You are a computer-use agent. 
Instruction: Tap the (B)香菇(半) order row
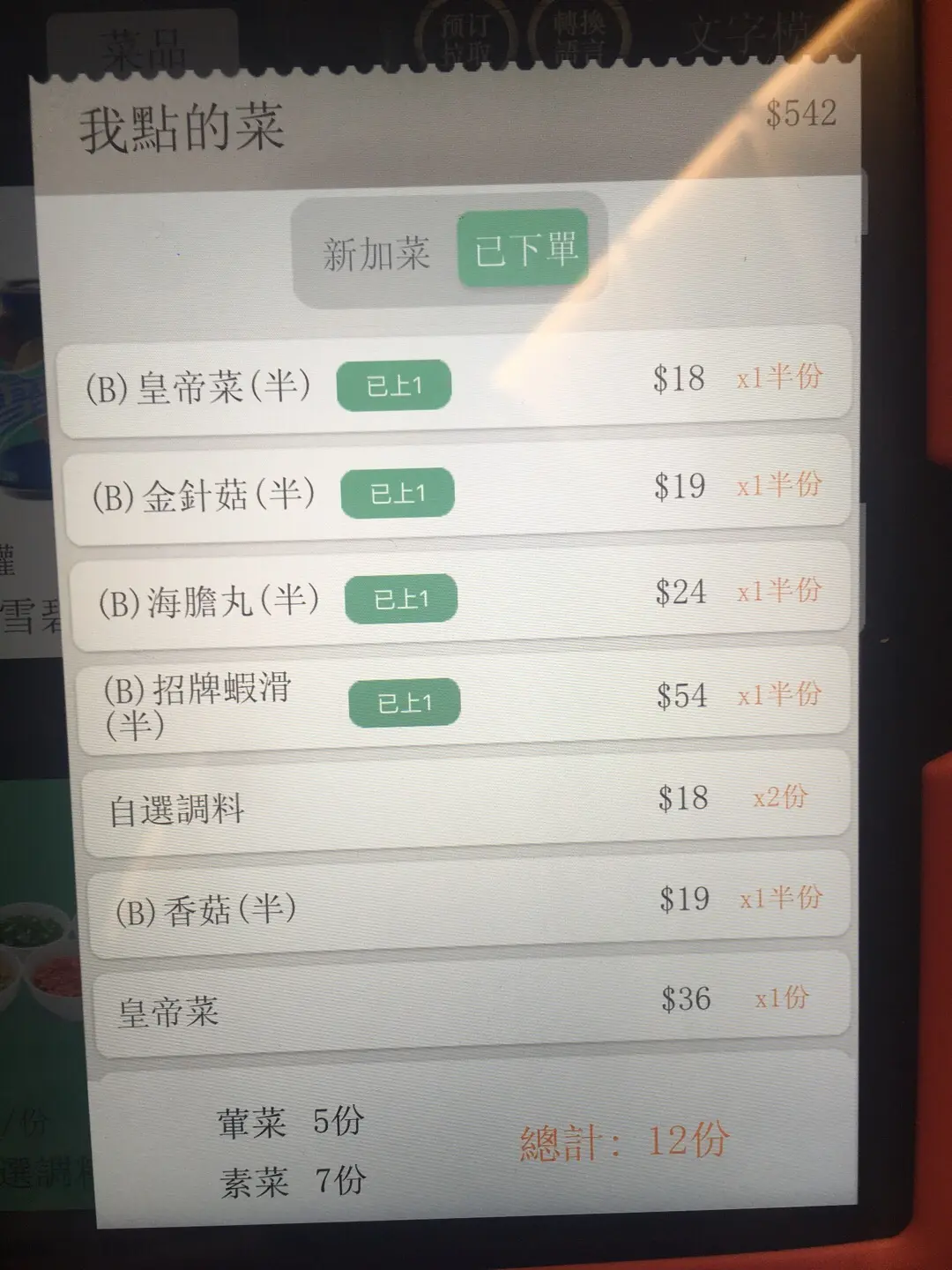pos(469,906)
